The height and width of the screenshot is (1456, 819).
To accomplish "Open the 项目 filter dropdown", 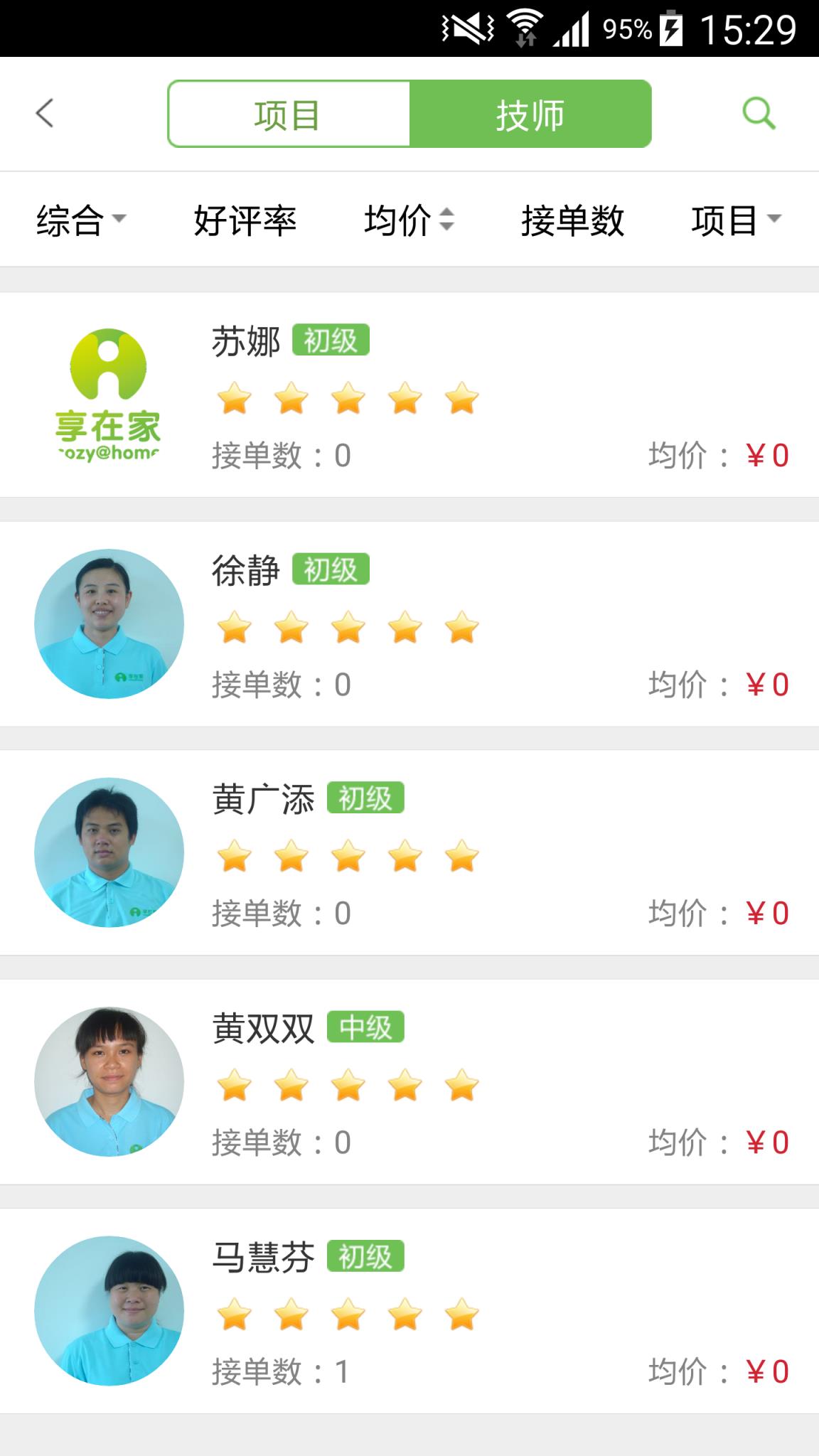I will 736,220.
